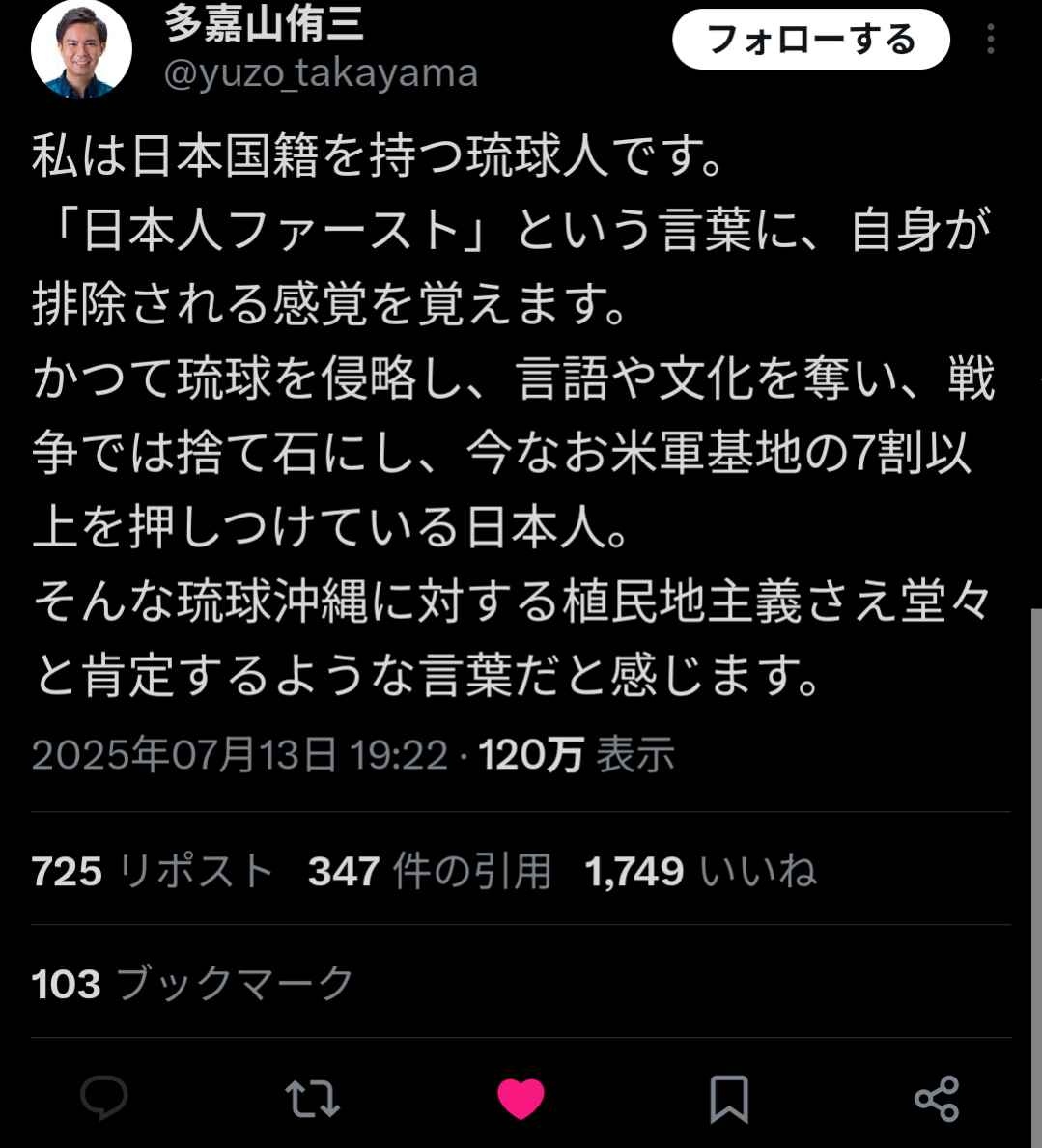Open the three-dot overflow menu
1042x1148 pixels.
(x=991, y=41)
